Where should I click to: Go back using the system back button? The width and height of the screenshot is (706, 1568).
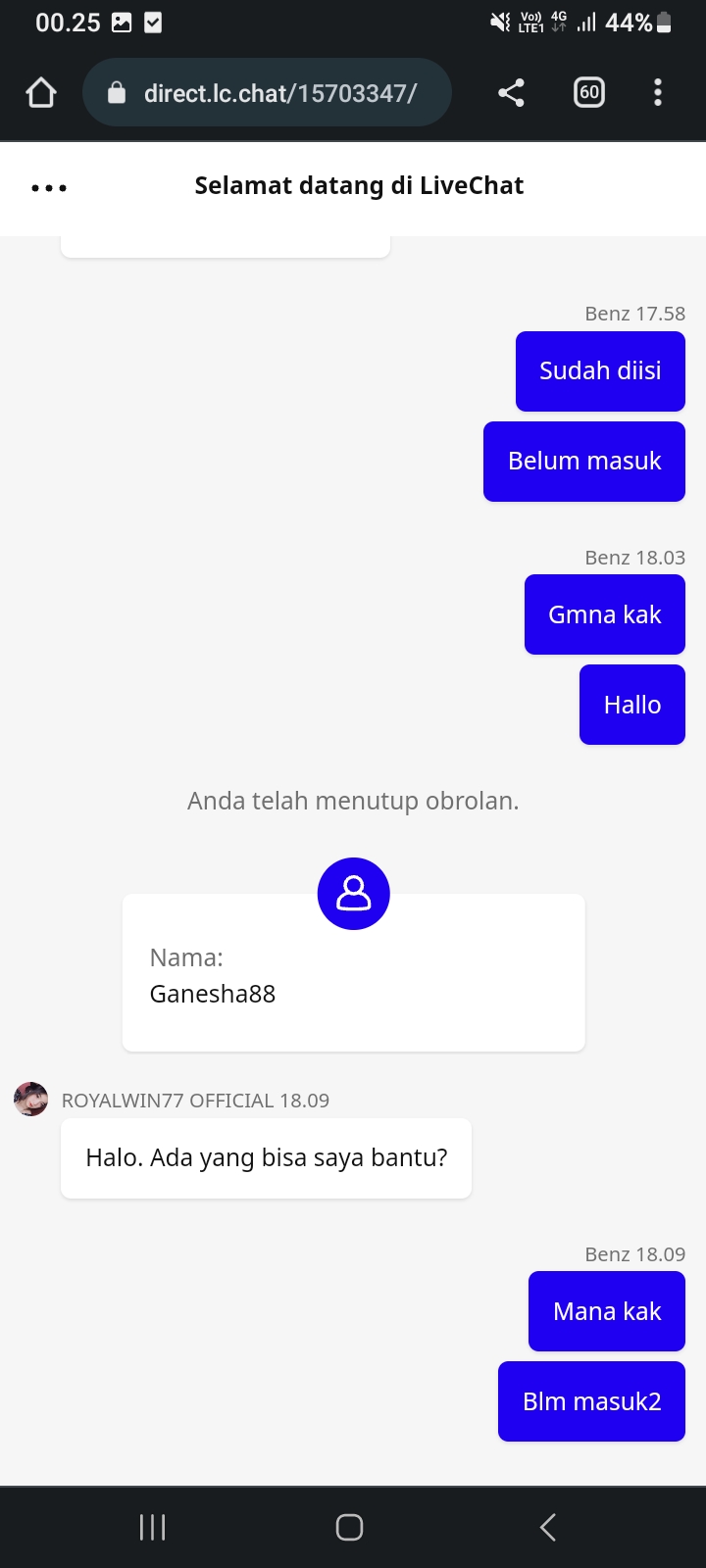pos(548,1527)
